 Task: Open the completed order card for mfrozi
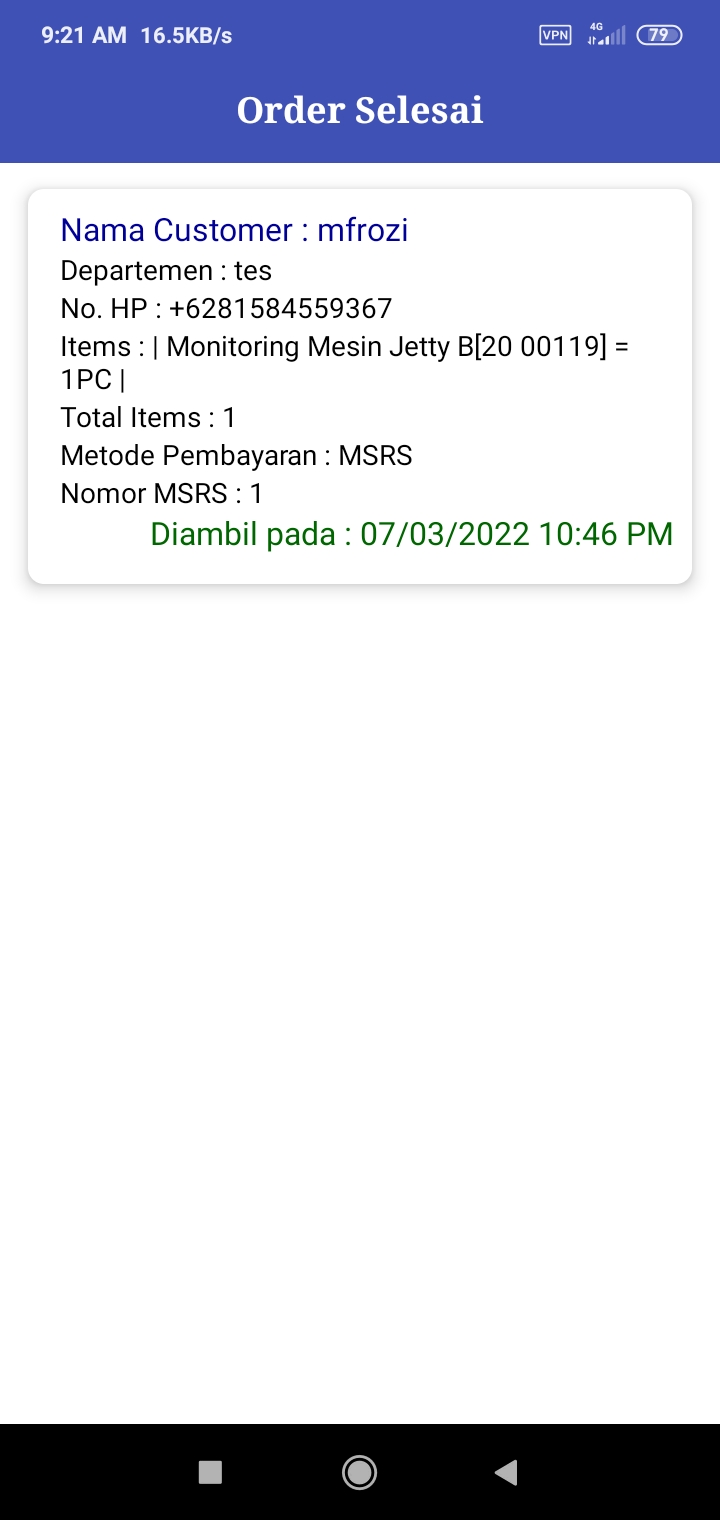[x=360, y=386]
